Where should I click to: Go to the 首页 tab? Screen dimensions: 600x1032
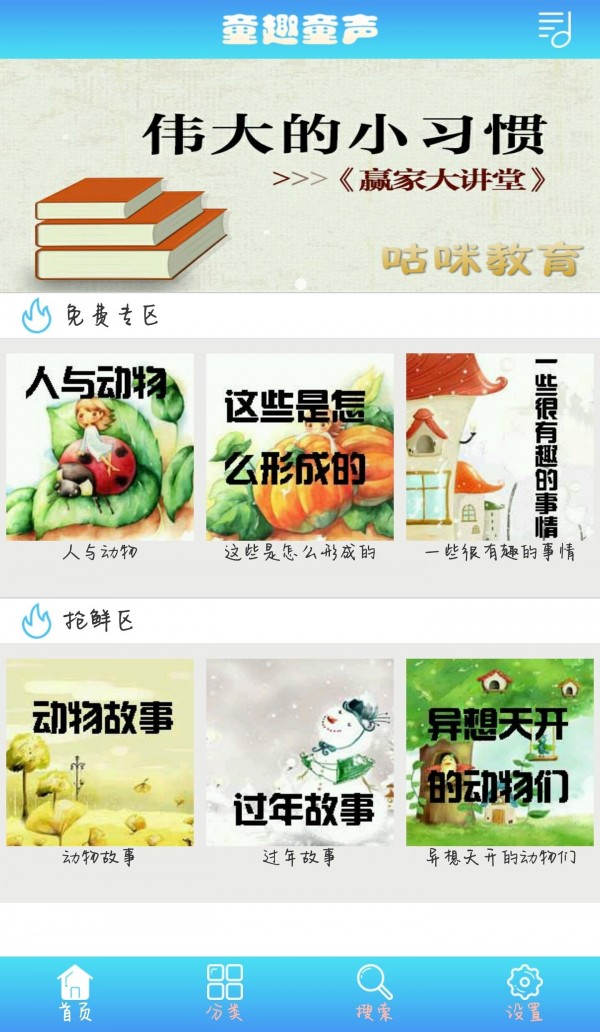75,992
